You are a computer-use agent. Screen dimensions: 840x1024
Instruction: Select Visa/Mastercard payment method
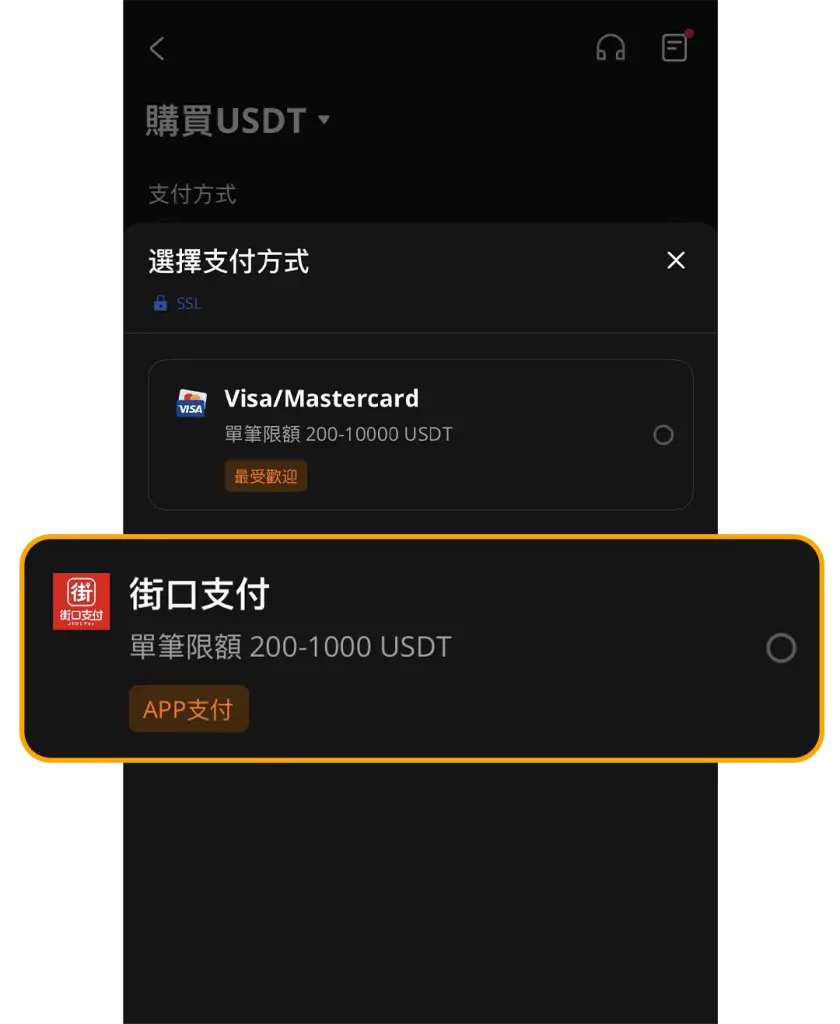click(662, 435)
